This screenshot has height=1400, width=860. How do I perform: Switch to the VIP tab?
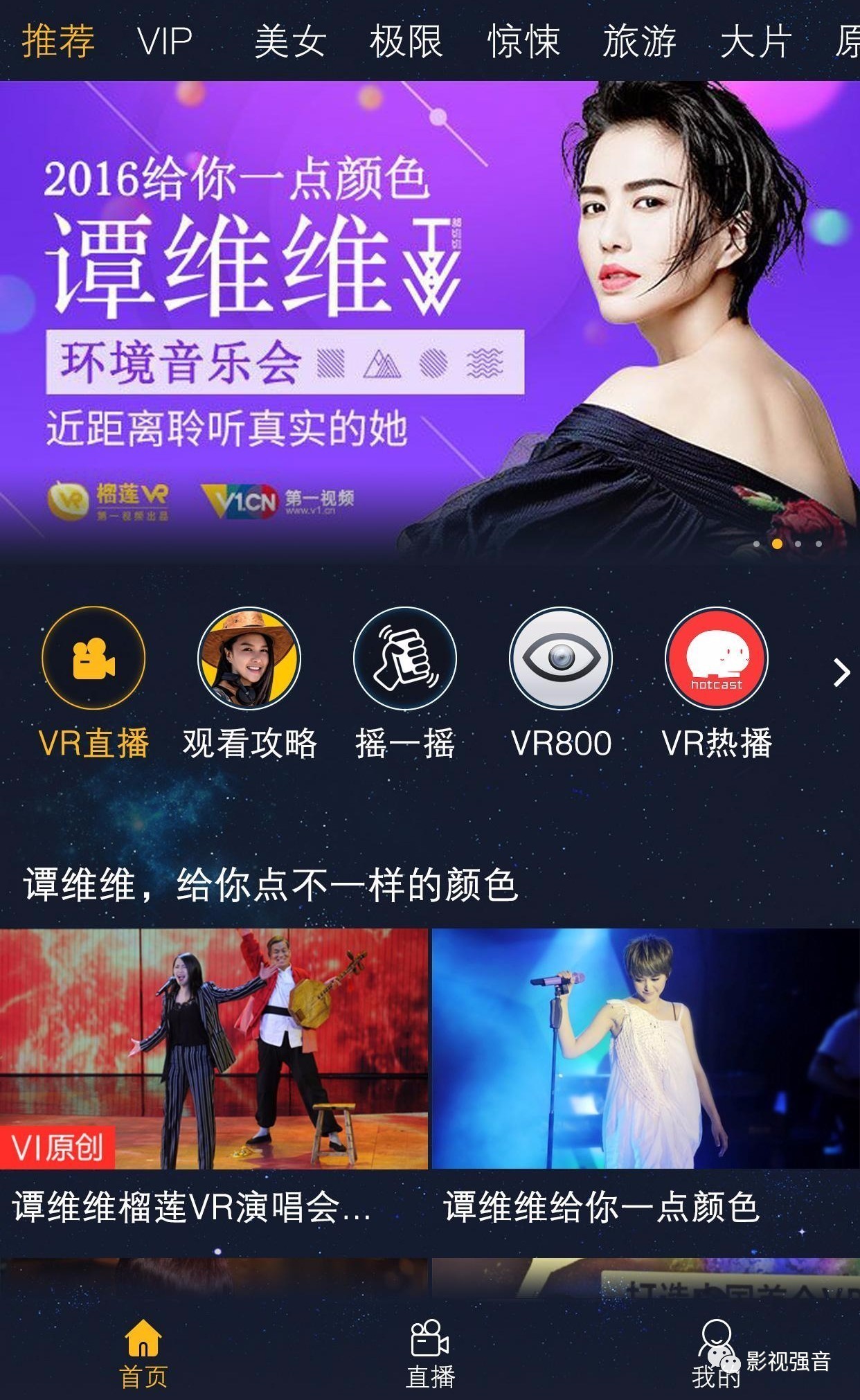point(165,41)
